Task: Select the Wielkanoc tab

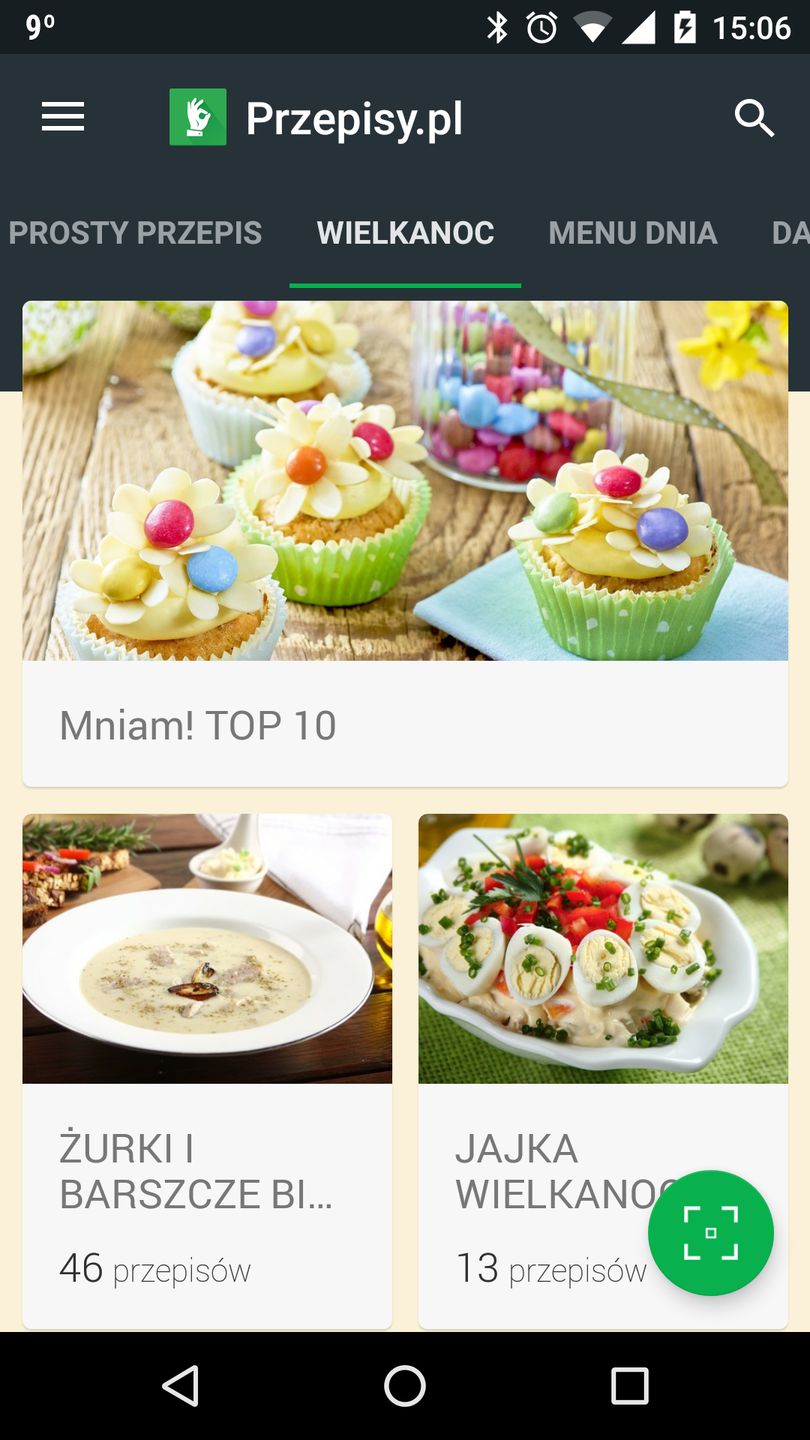Action: pyautogui.click(x=405, y=233)
